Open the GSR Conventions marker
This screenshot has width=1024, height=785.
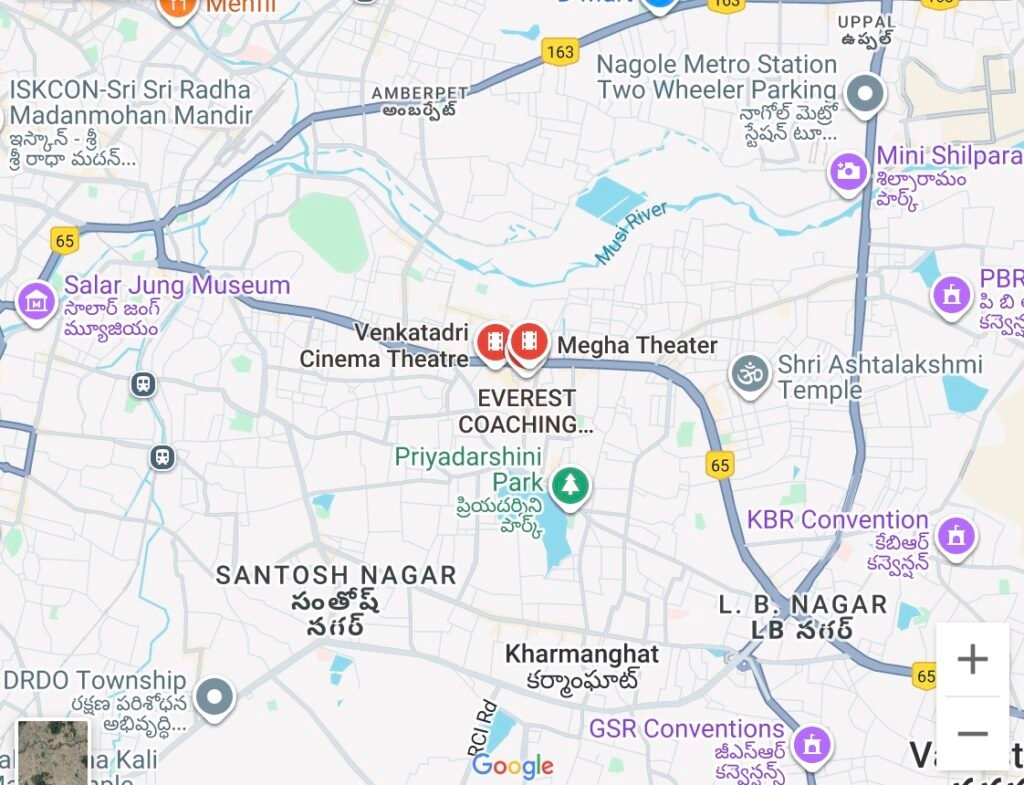812,743
